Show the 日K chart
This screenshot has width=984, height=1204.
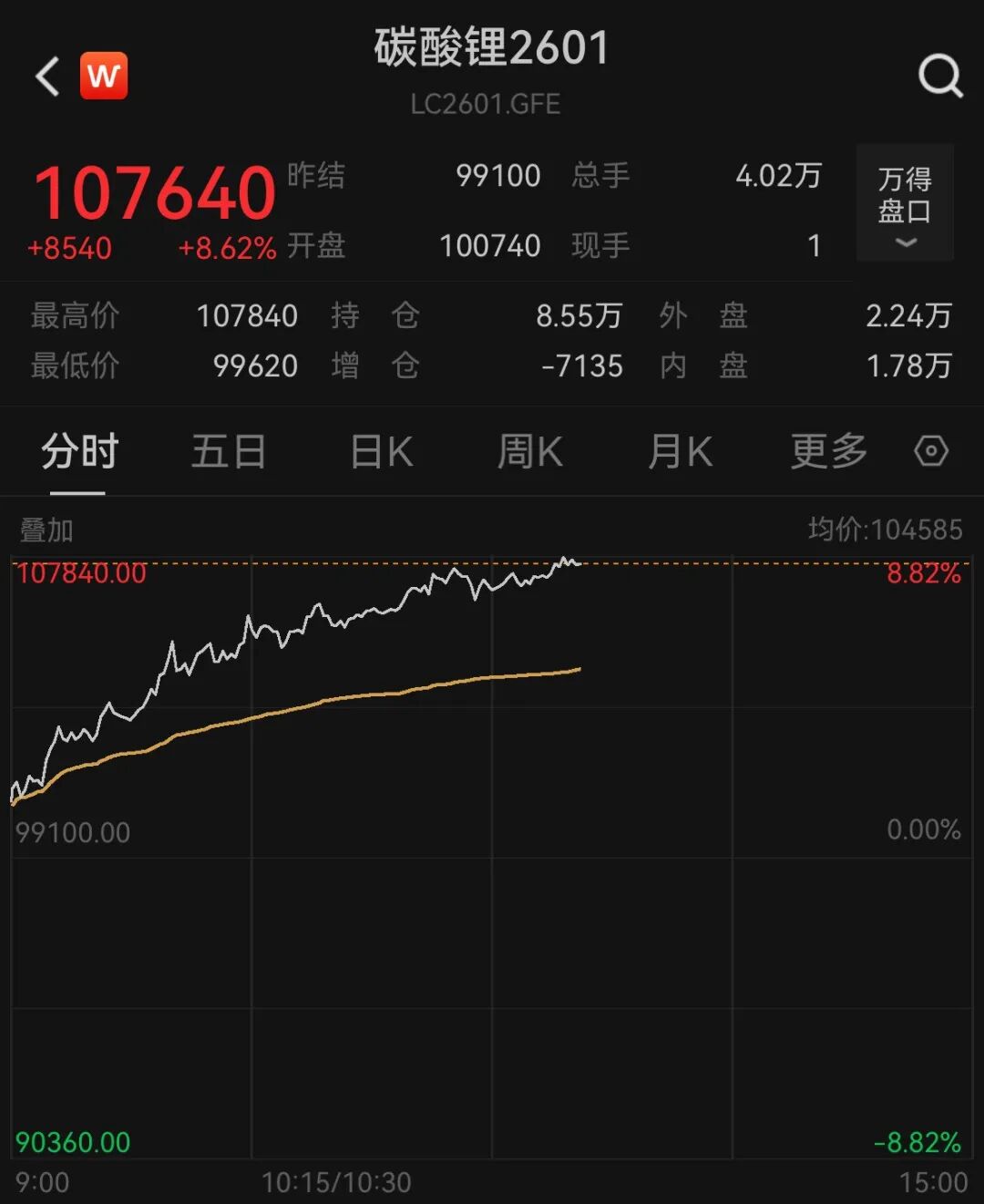coord(382,452)
